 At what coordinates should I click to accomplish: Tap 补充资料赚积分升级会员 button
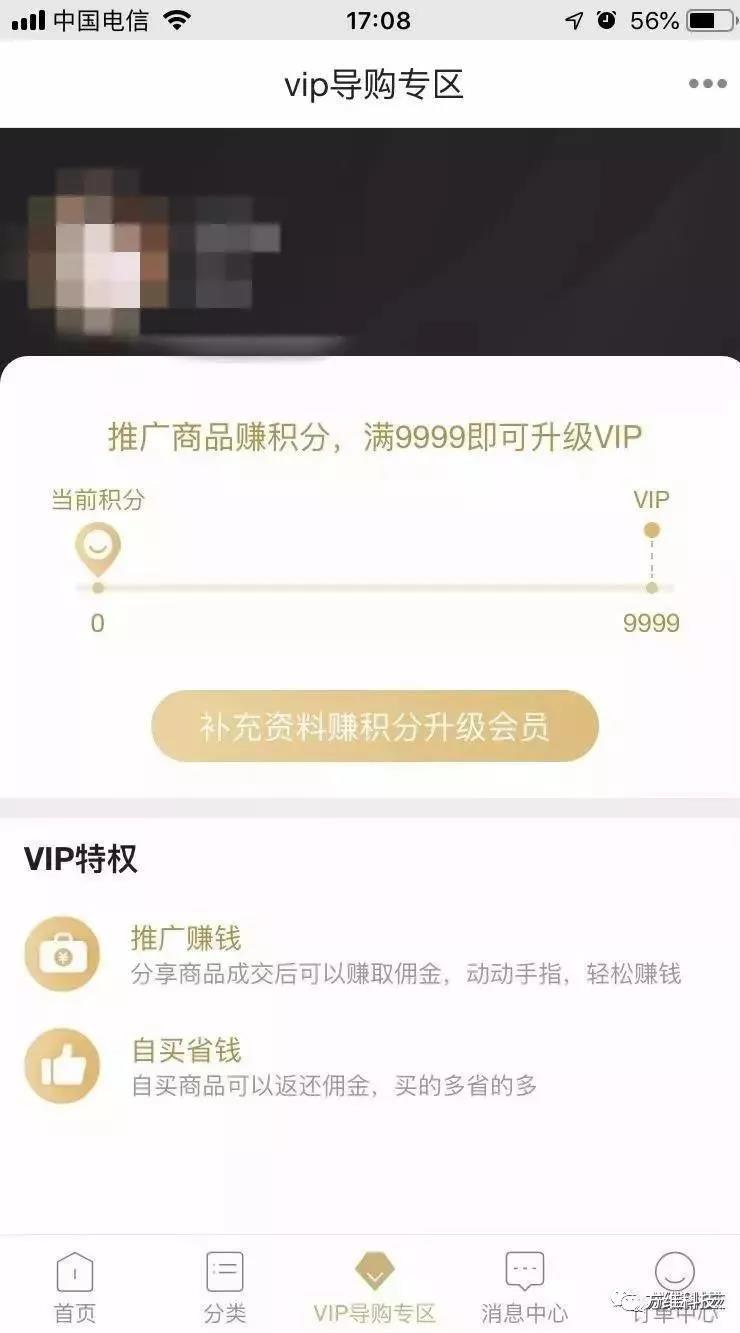[x=374, y=726]
